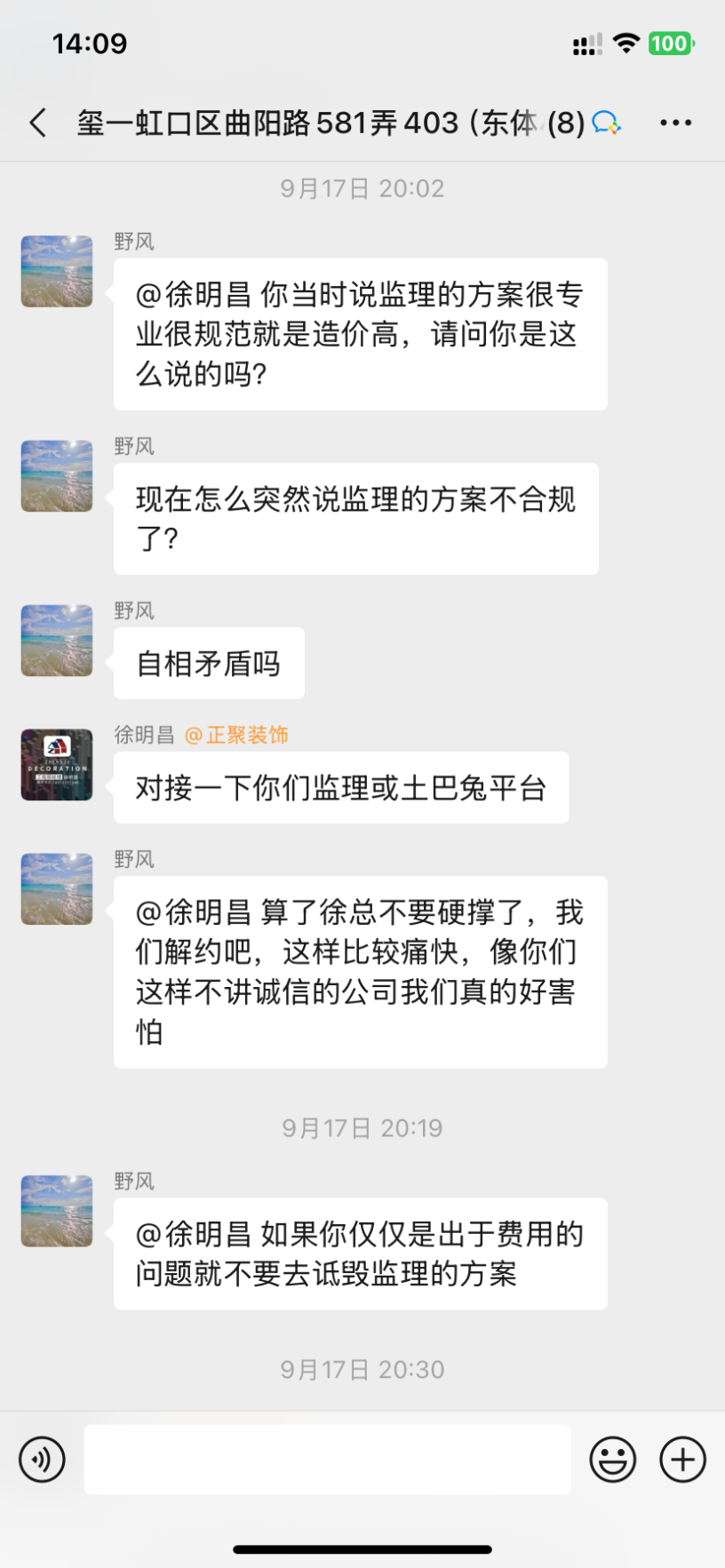Open the three-dot chat options menu
725x1568 pixels.
675,123
